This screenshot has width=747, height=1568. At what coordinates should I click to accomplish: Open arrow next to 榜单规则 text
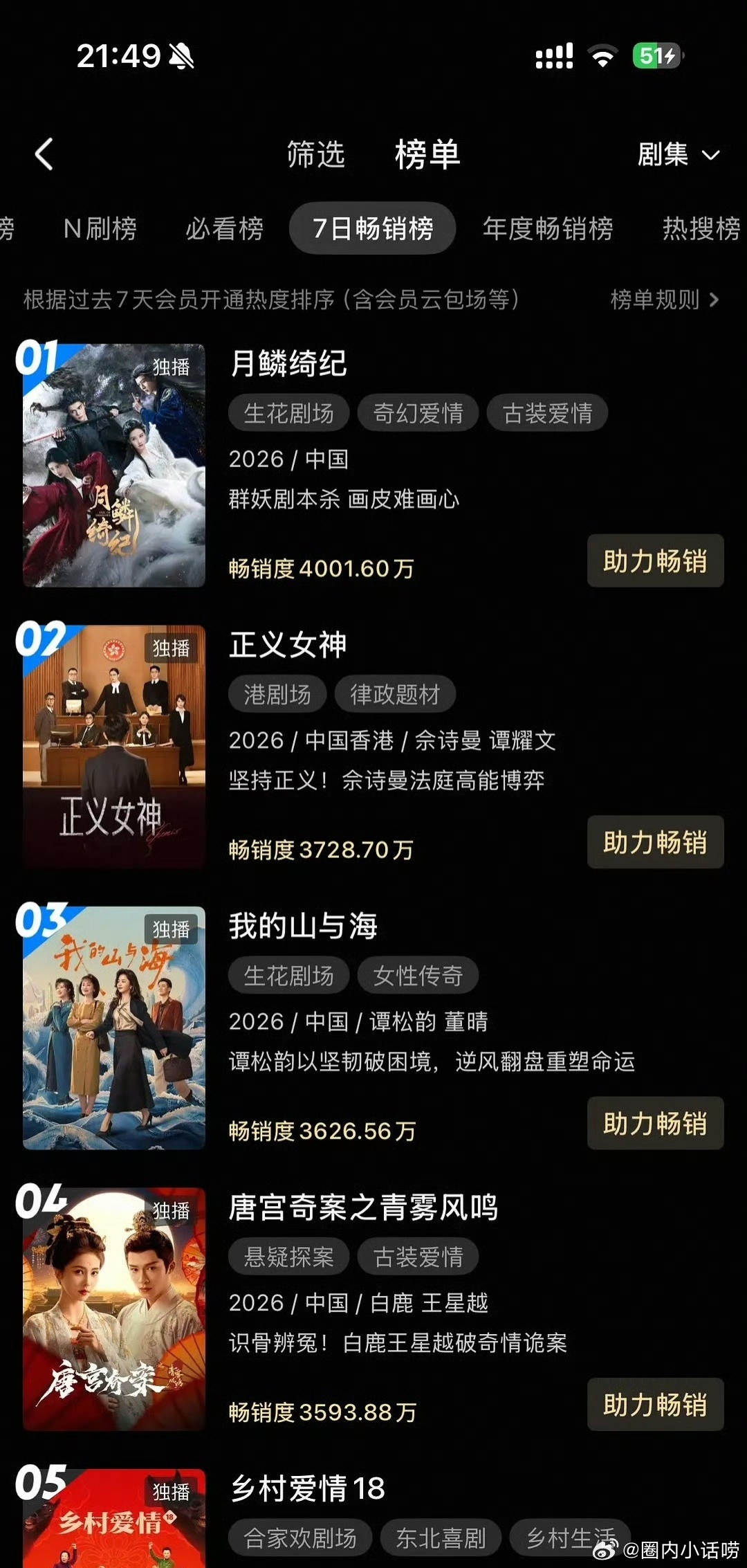pyautogui.click(x=714, y=300)
